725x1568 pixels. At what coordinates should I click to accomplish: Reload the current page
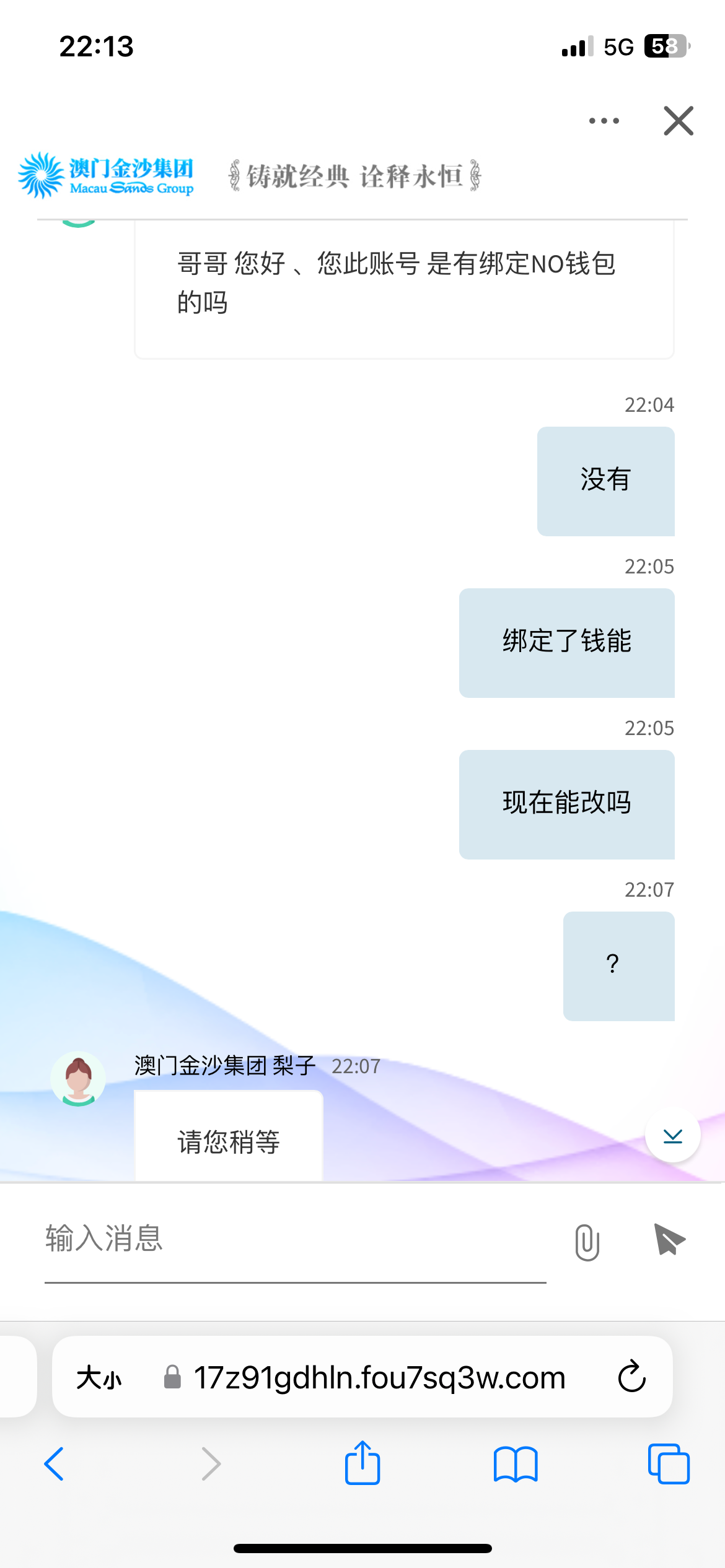(x=631, y=1377)
